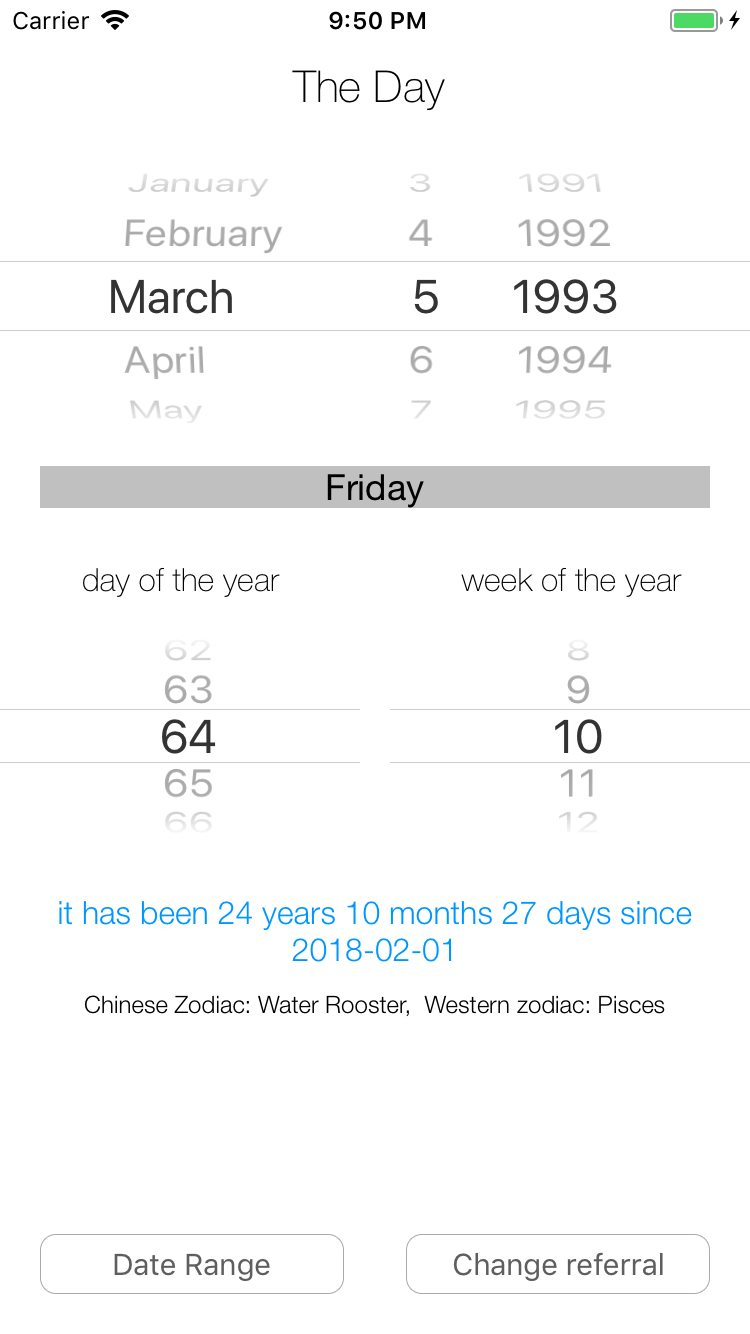
Task: Set the year to 1992
Action: click(x=564, y=234)
